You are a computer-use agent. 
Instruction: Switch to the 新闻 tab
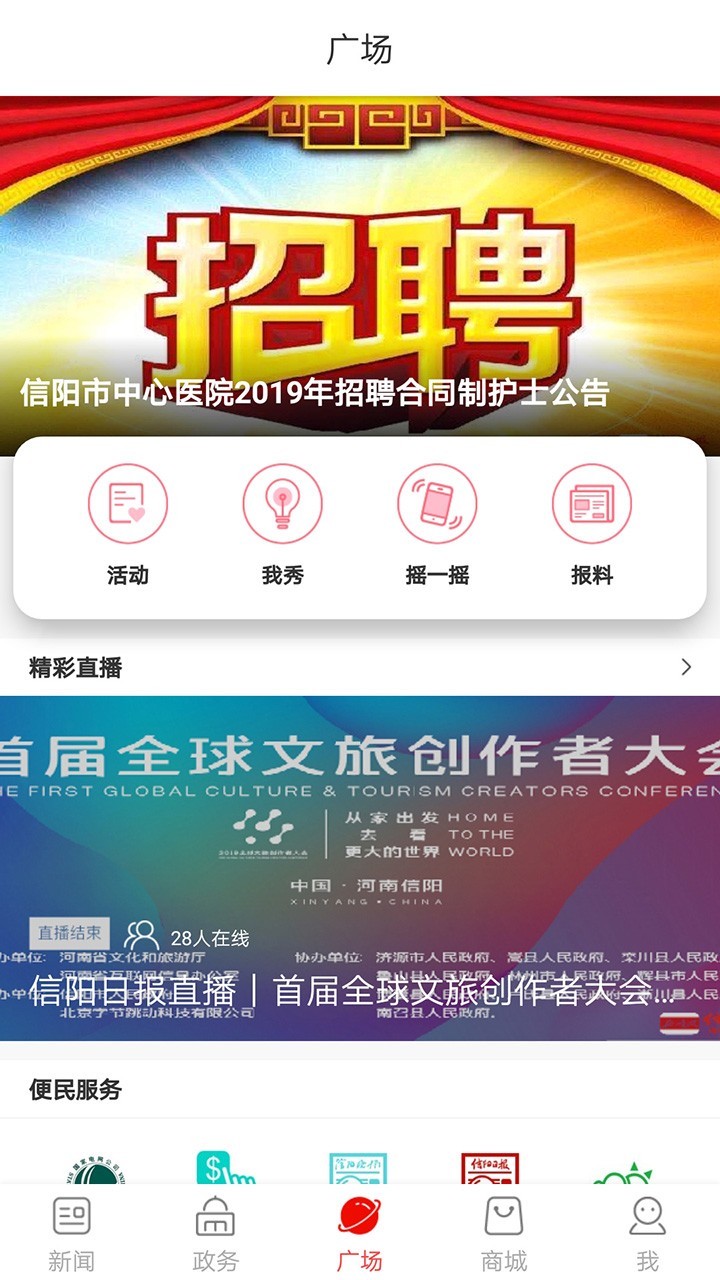pos(72,1232)
